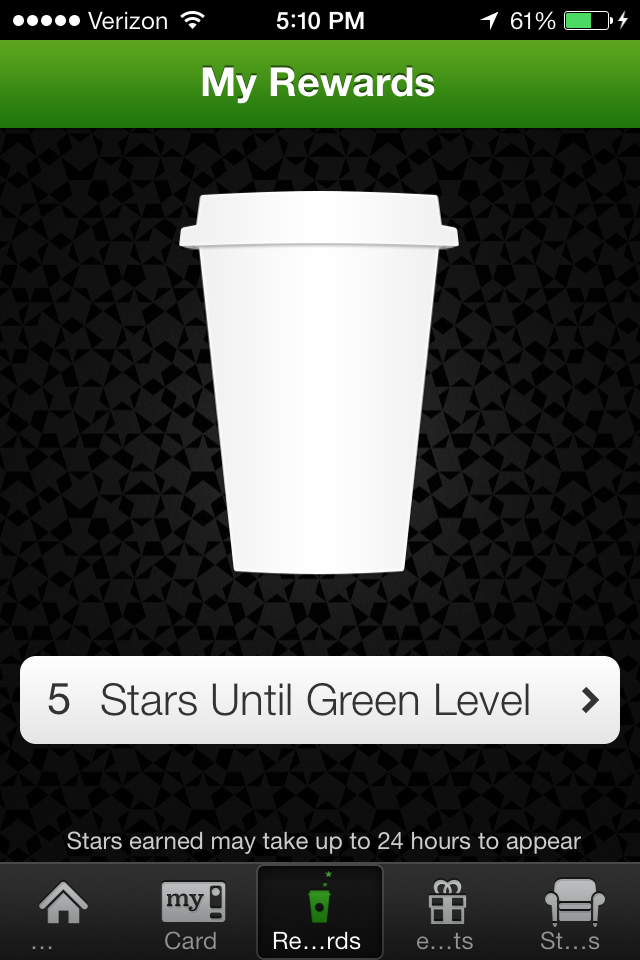Open the Stars Until Green Level row
The image size is (640, 960).
pos(320,700)
